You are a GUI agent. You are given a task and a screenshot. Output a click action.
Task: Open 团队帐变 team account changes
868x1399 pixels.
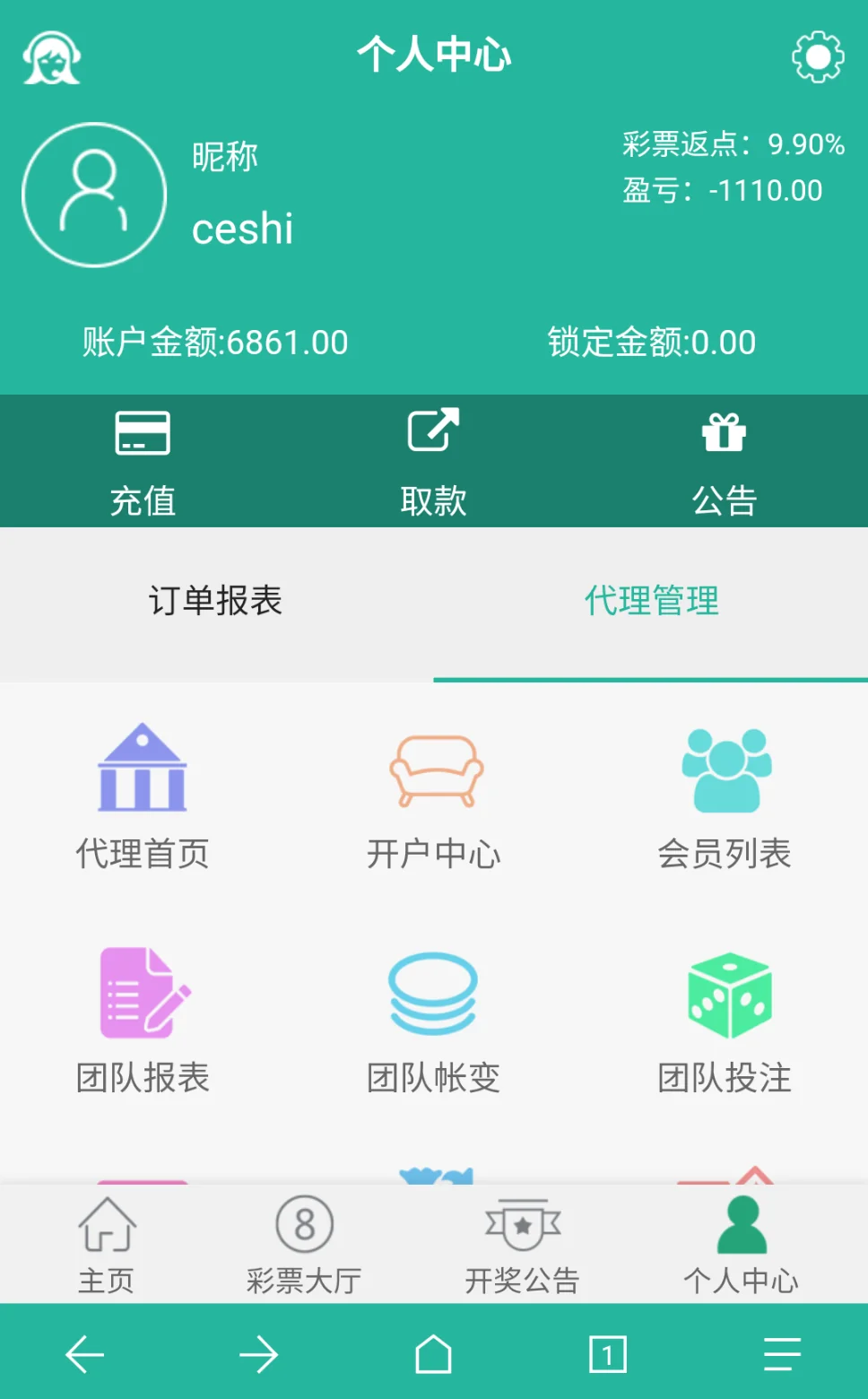[x=434, y=1021]
